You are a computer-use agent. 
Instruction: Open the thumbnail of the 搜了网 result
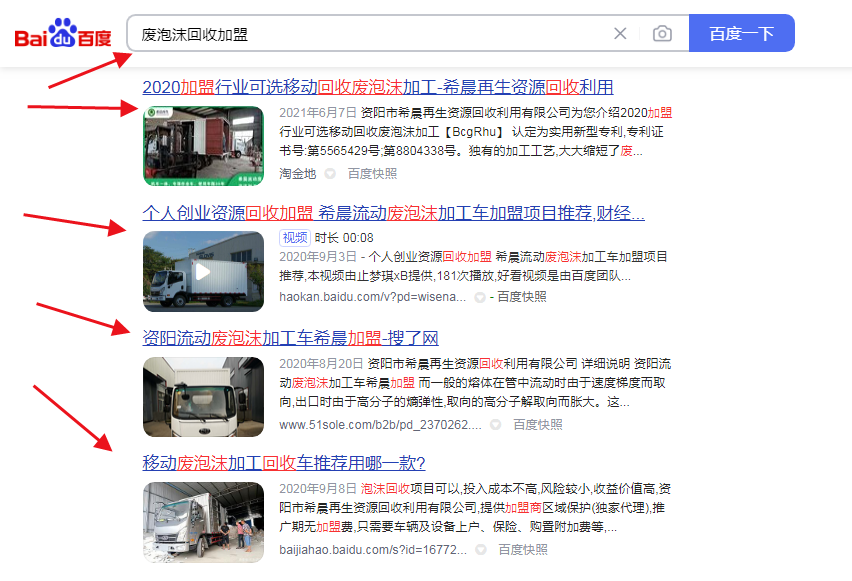203,396
